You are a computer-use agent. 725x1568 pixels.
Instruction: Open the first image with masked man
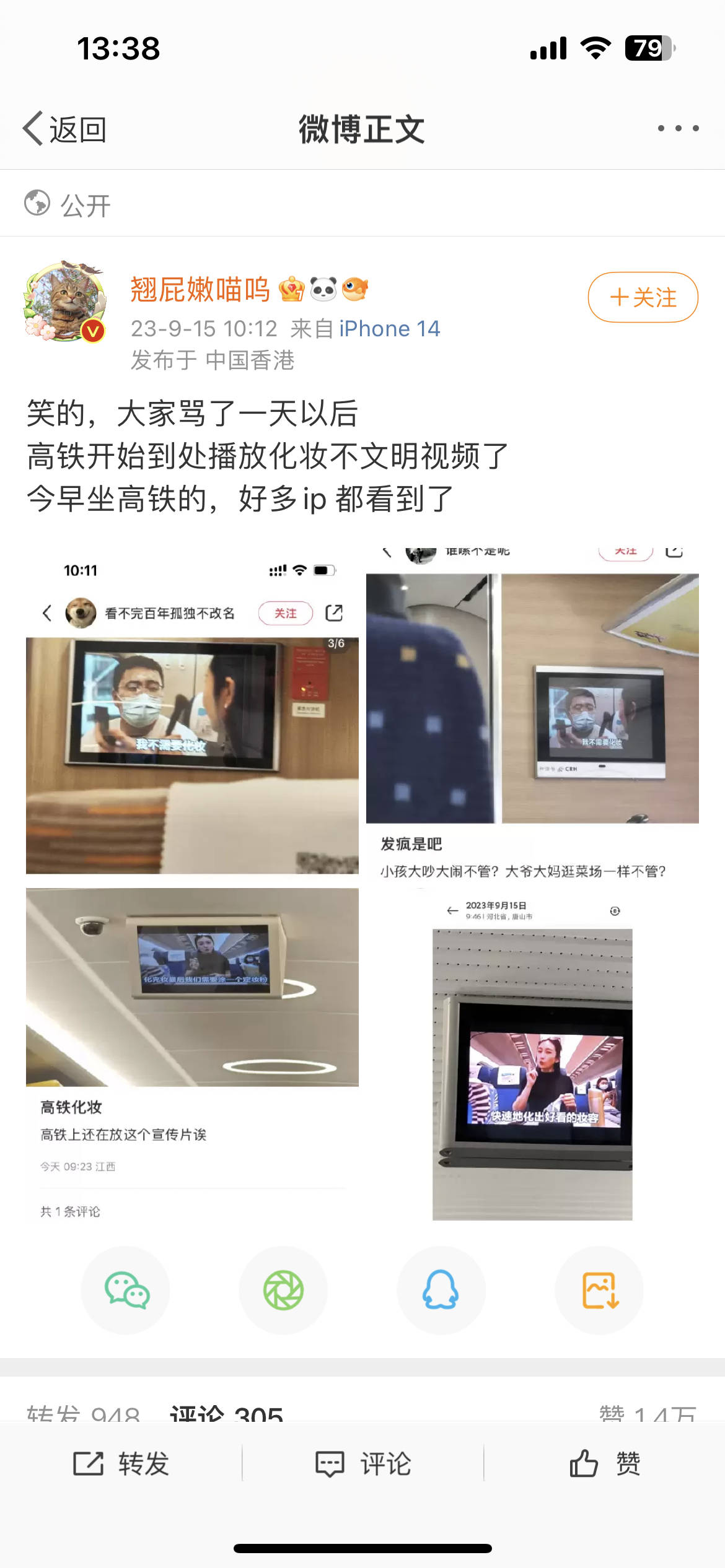[192, 712]
